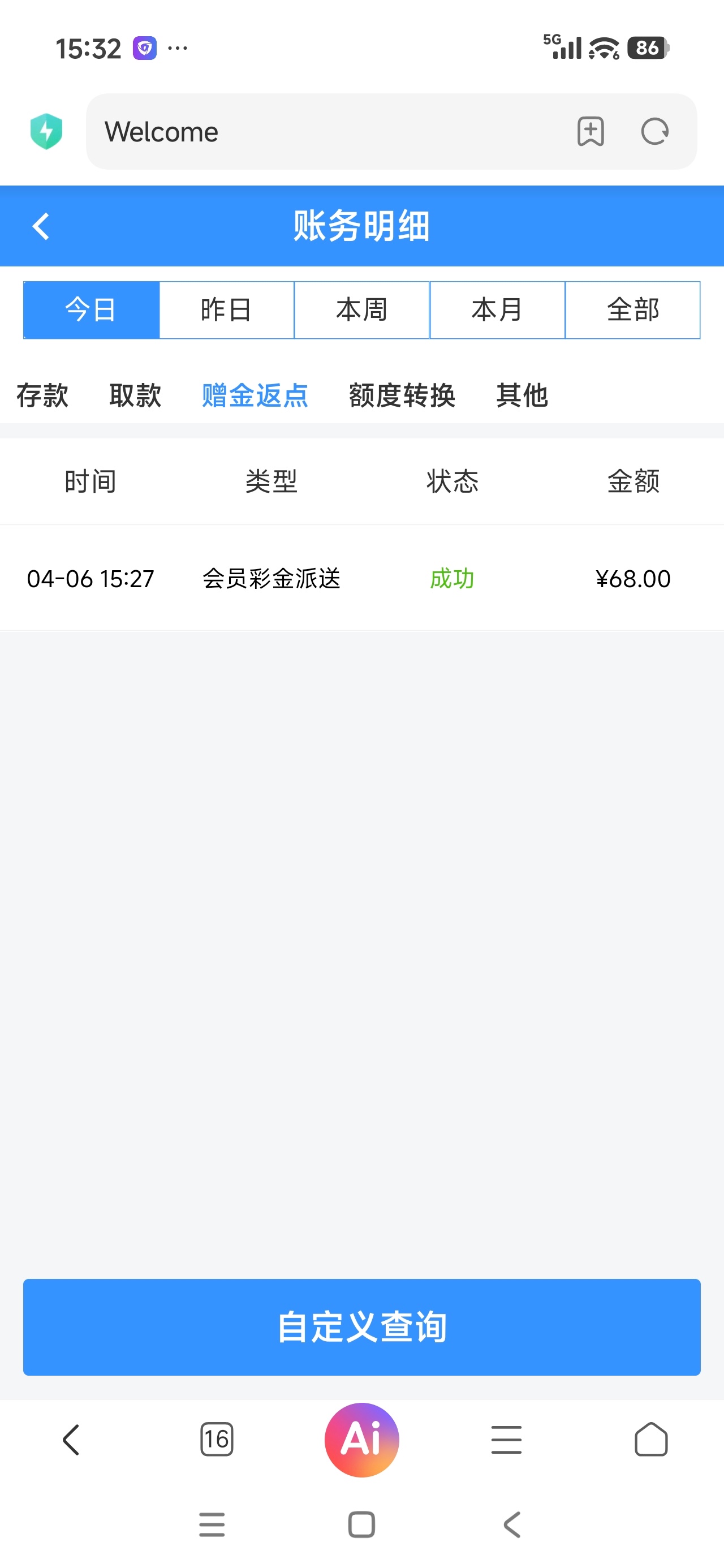Screen dimensions: 724x1568
Task: Show 本月 transactions
Action: pos(497,310)
